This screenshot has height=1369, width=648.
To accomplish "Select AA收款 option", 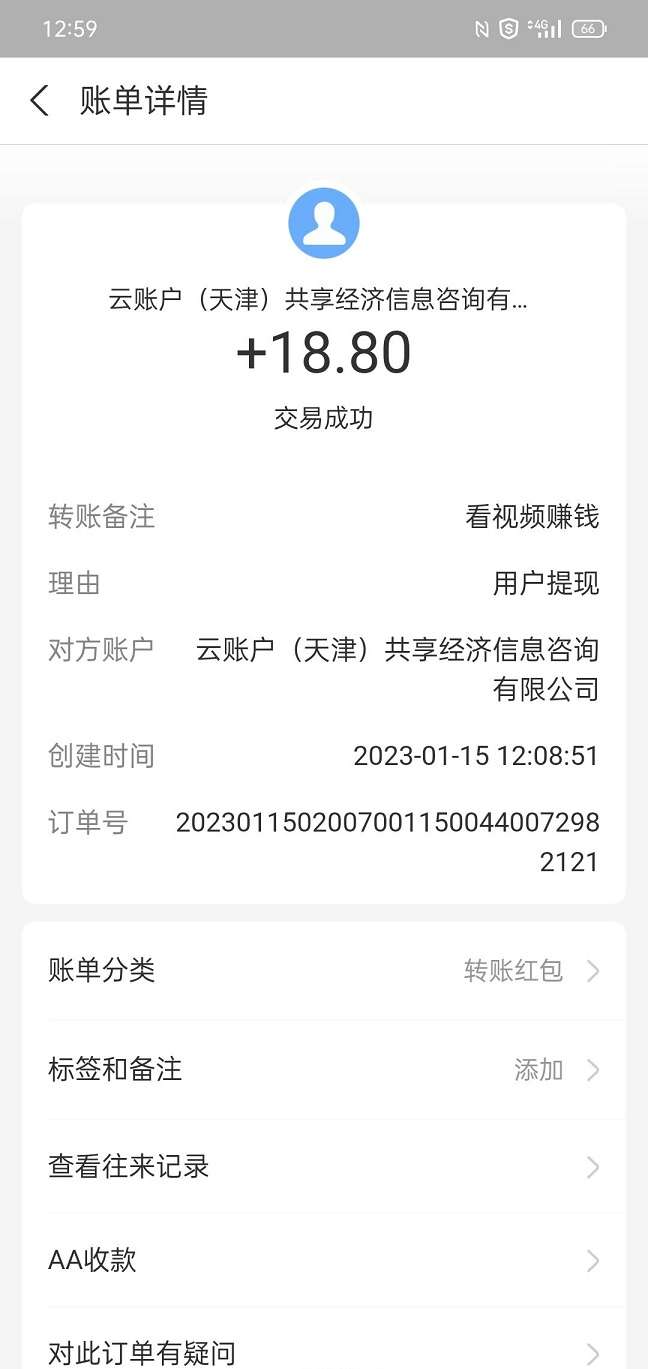I will coord(324,1260).
